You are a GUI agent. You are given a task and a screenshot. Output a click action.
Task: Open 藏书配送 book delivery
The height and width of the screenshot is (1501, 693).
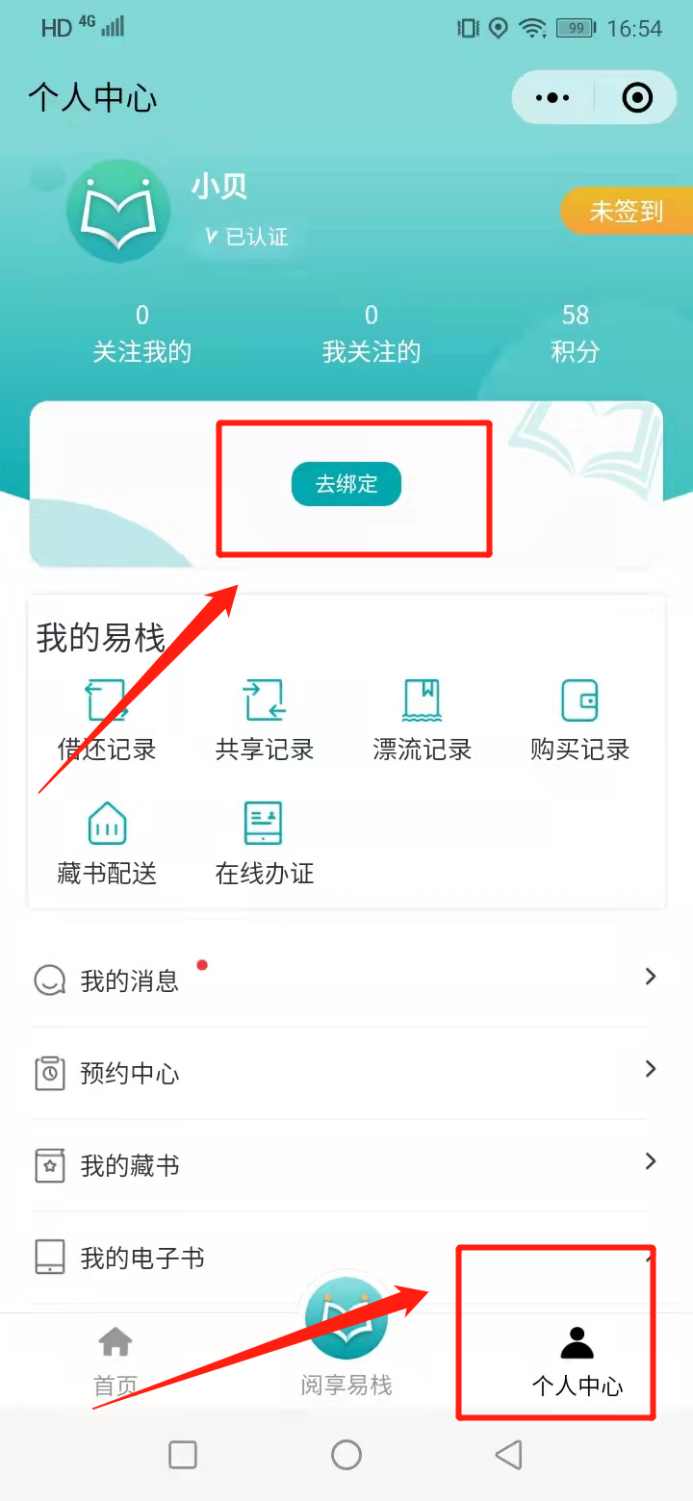[x=107, y=843]
